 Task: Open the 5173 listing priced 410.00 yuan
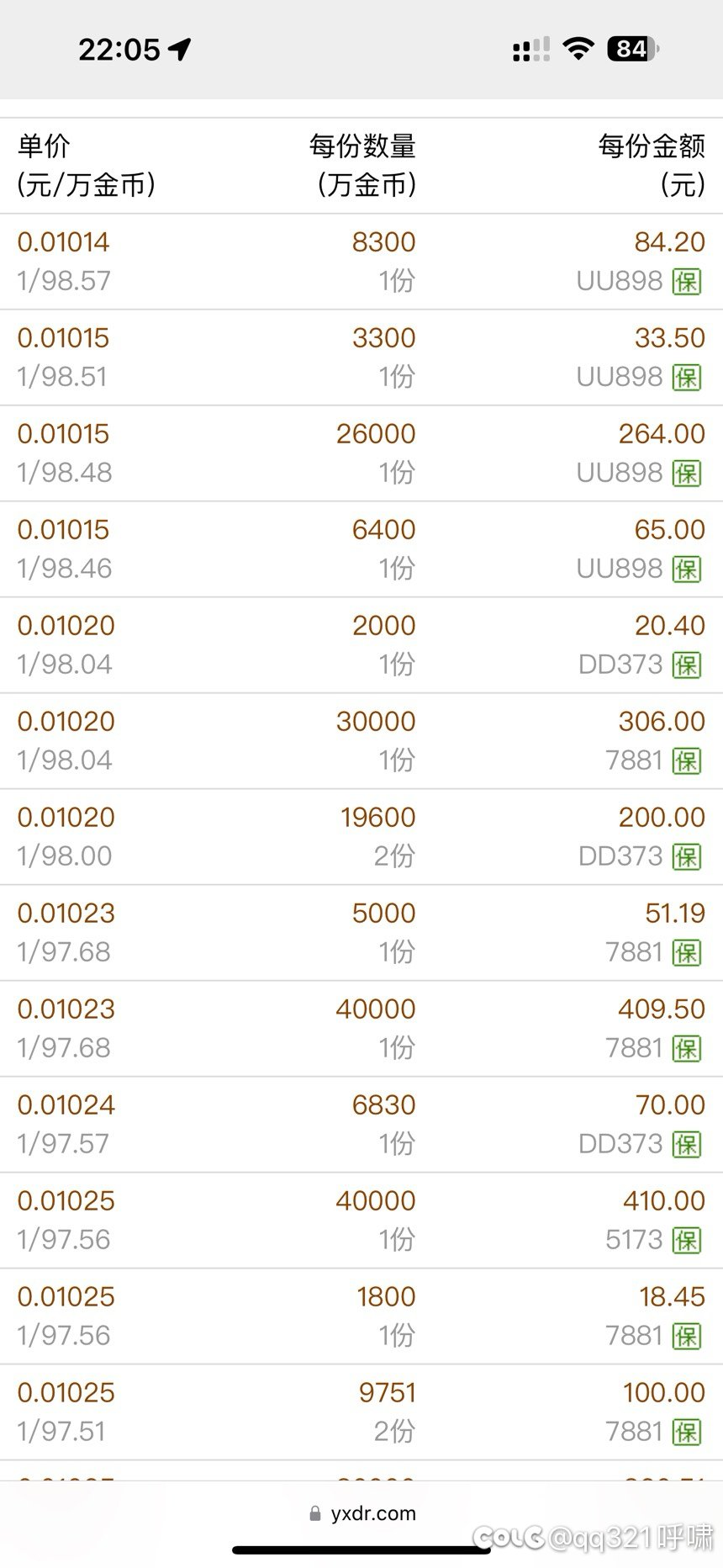(x=361, y=1221)
